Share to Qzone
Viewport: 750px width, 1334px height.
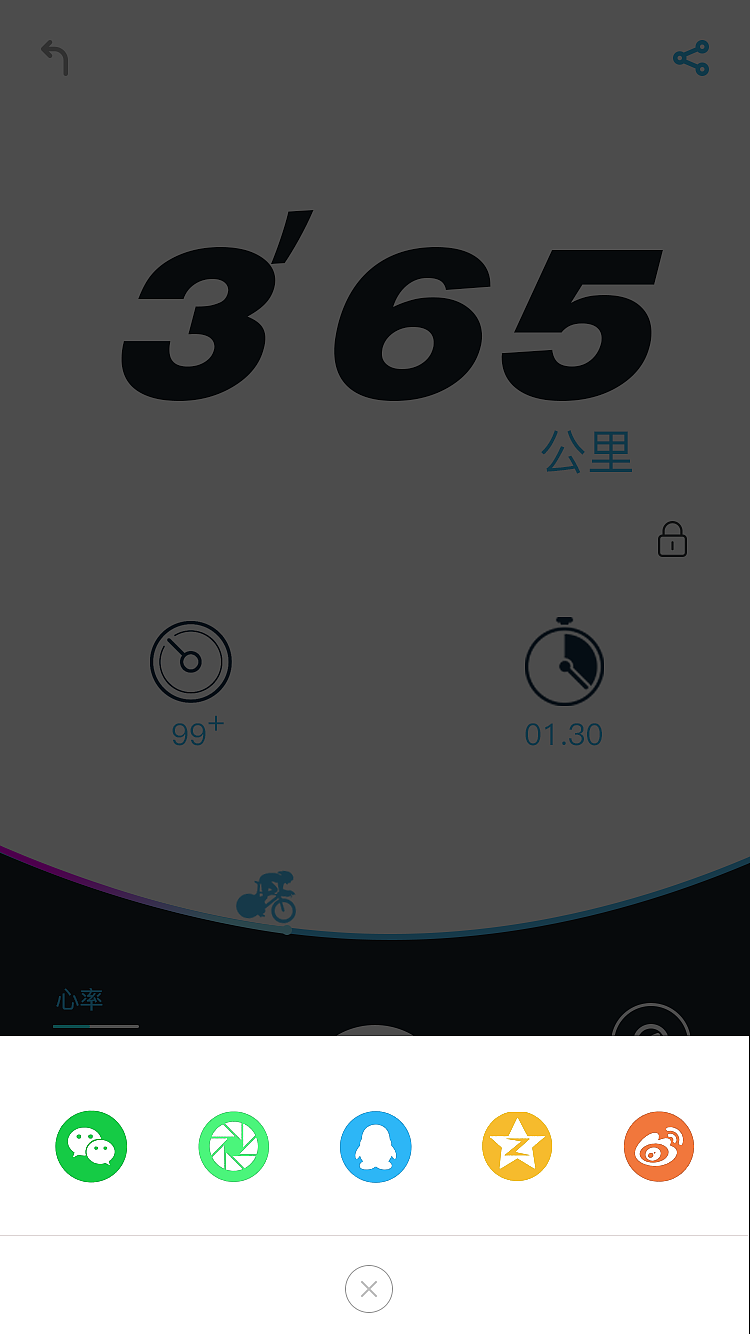pyautogui.click(x=517, y=1147)
